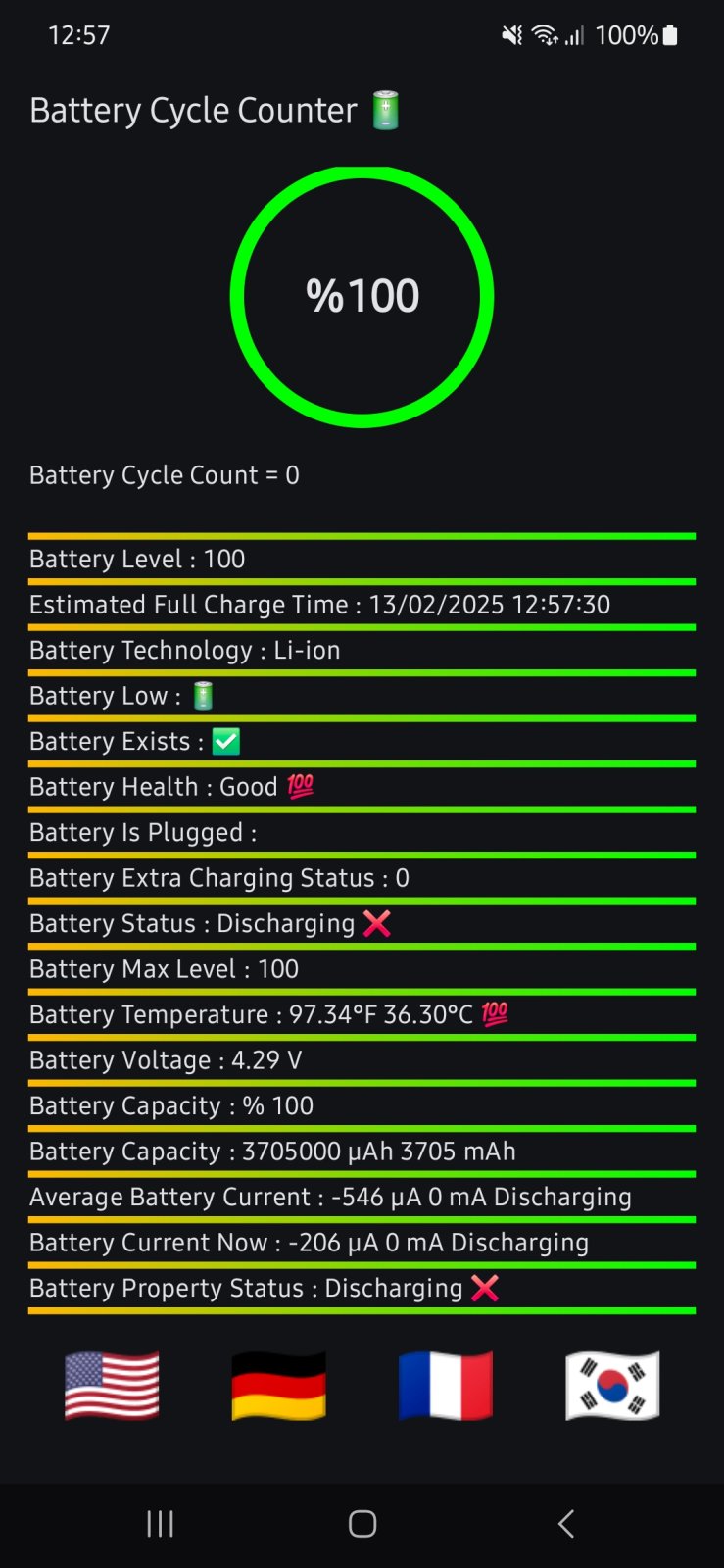The height and width of the screenshot is (1568, 724).
Task: Return to the home screen
Action: coord(362,1524)
